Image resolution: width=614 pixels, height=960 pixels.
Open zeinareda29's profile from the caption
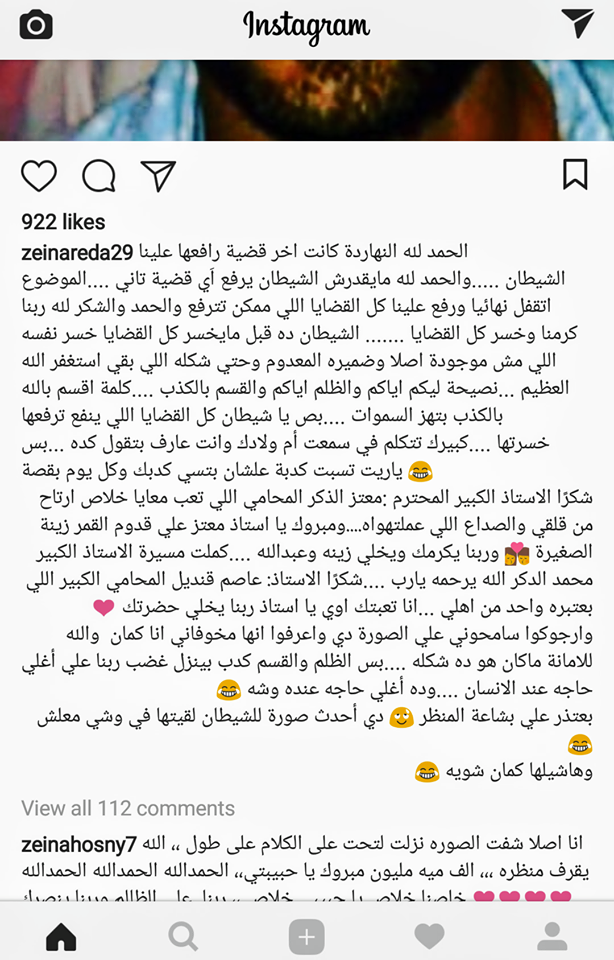80,250
